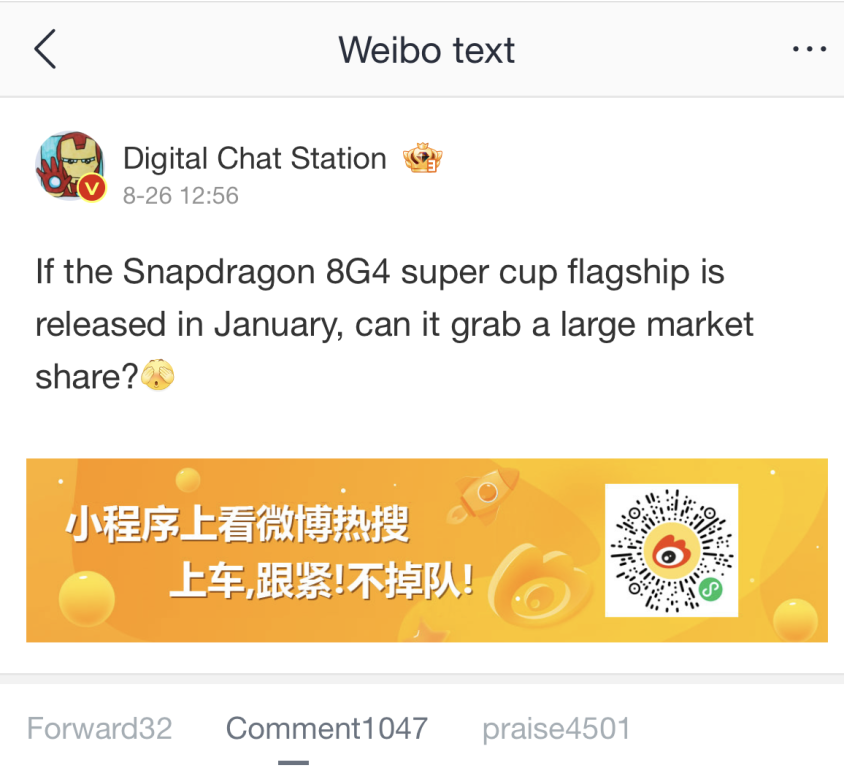The image size is (844, 768).
Task: View the praise4501 tab
Action: 556,728
